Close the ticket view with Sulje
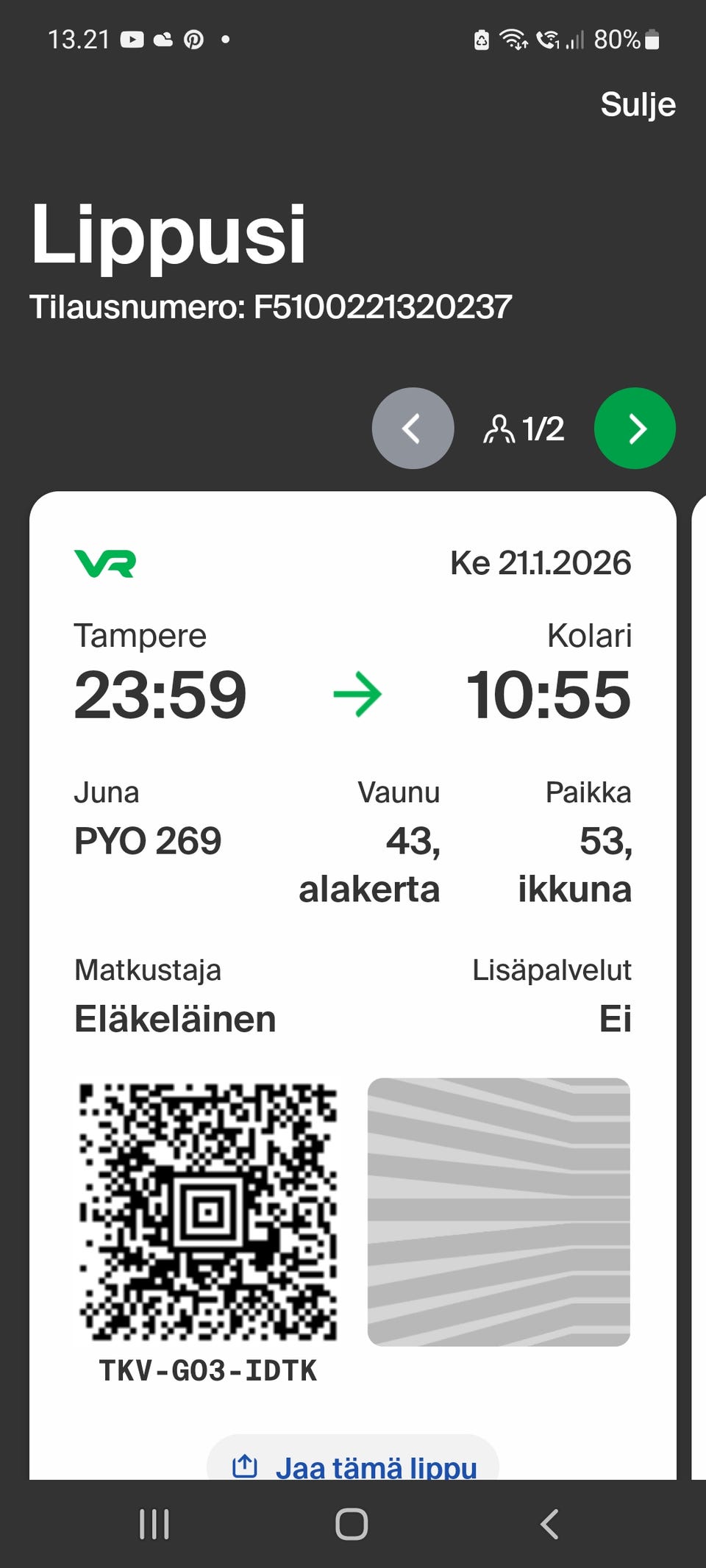The width and height of the screenshot is (706, 1568). [x=638, y=105]
